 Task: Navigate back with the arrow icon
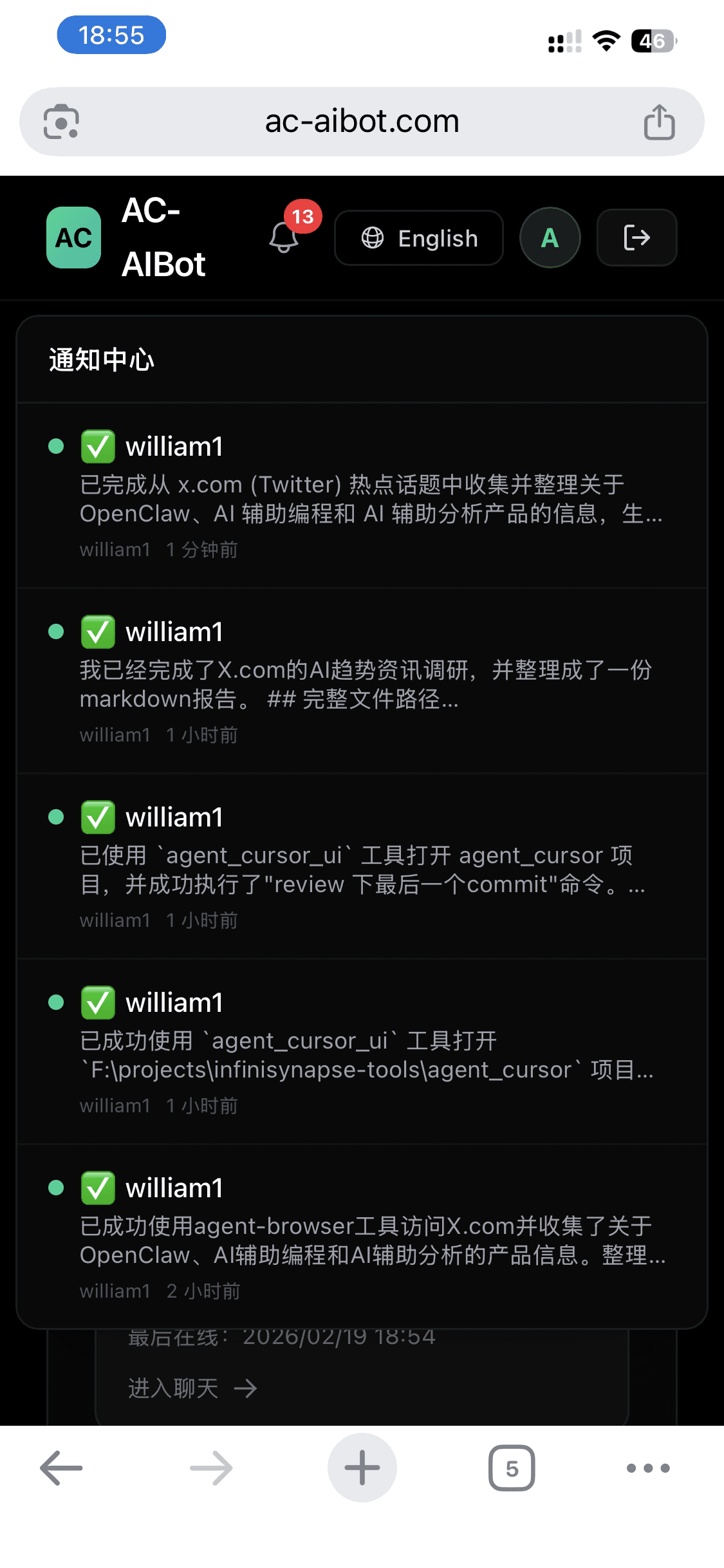tap(60, 1468)
